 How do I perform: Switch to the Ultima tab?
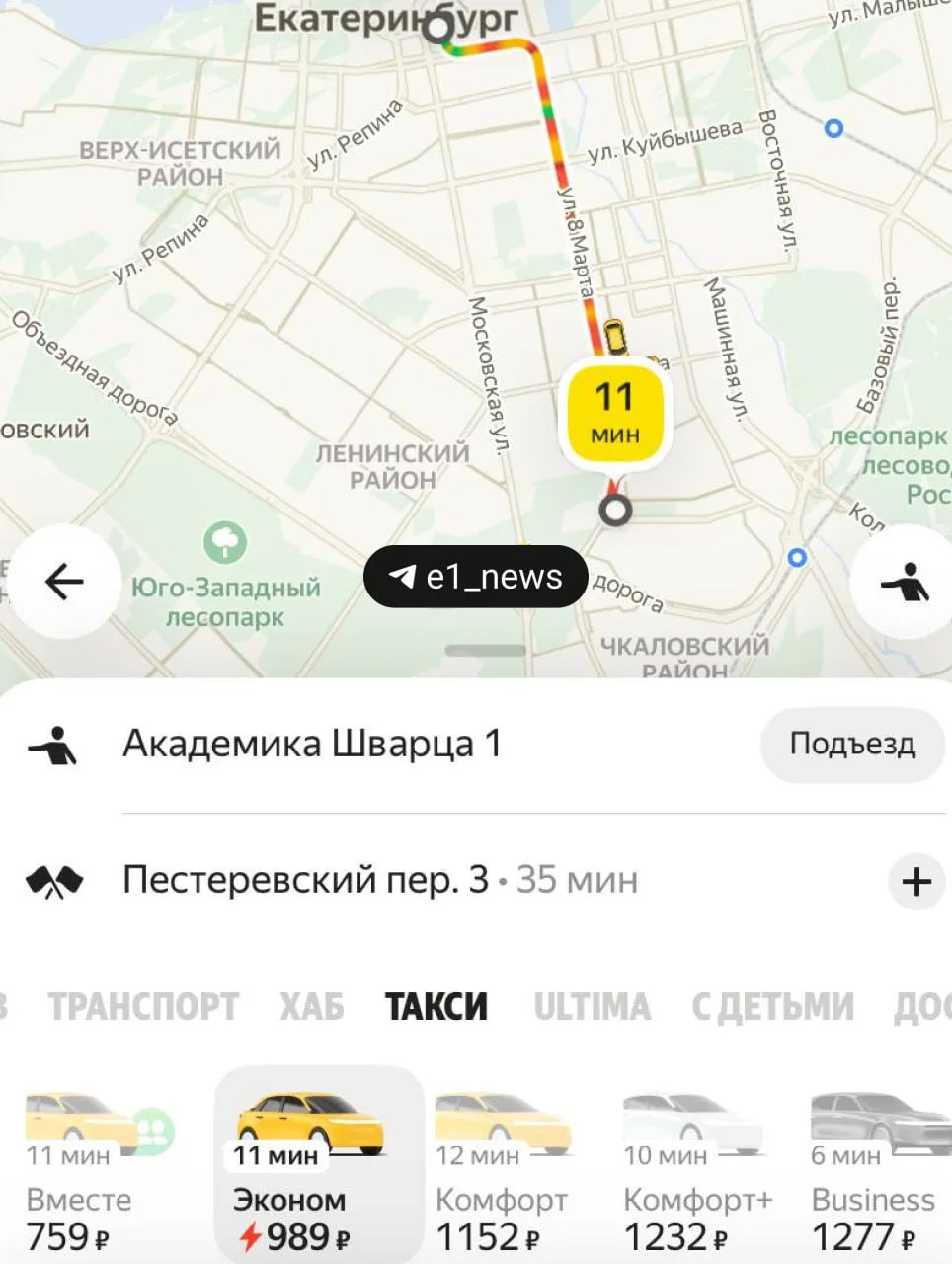pyautogui.click(x=592, y=1006)
